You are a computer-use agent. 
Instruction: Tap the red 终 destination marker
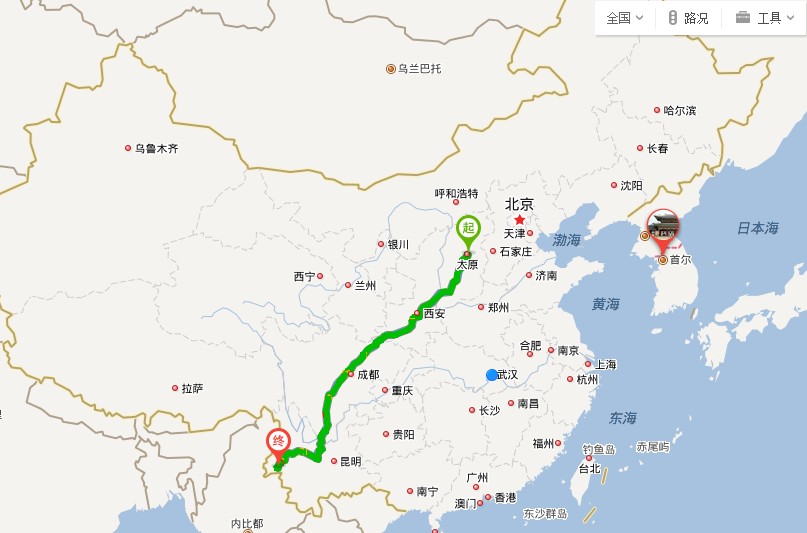point(279,443)
